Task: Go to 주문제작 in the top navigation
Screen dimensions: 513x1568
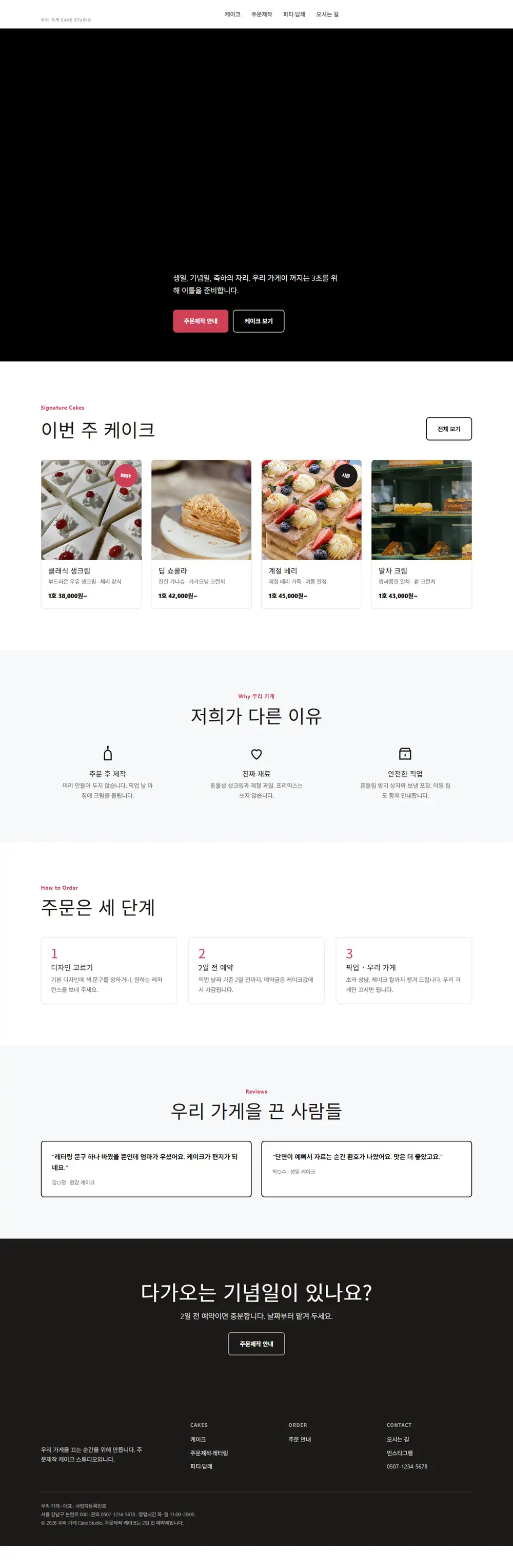Action: tap(262, 14)
